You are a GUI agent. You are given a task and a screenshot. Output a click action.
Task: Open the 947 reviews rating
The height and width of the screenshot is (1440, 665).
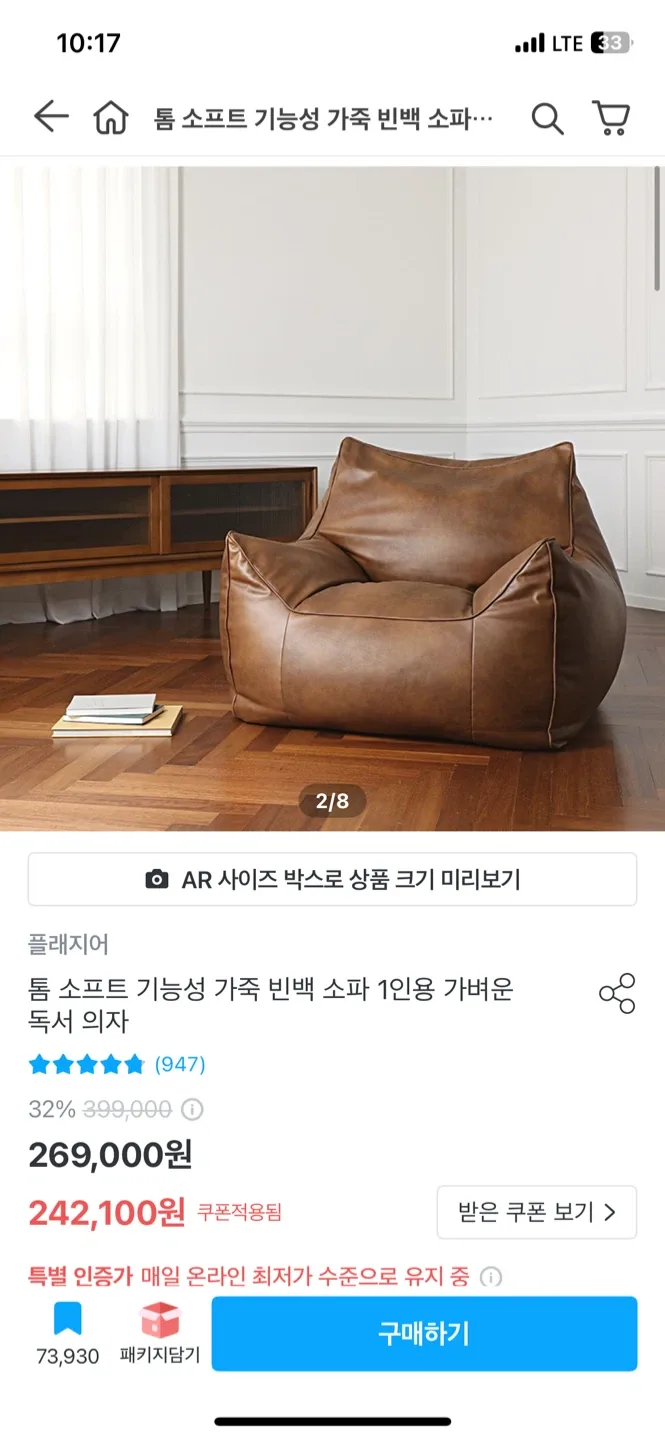(x=117, y=1064)
